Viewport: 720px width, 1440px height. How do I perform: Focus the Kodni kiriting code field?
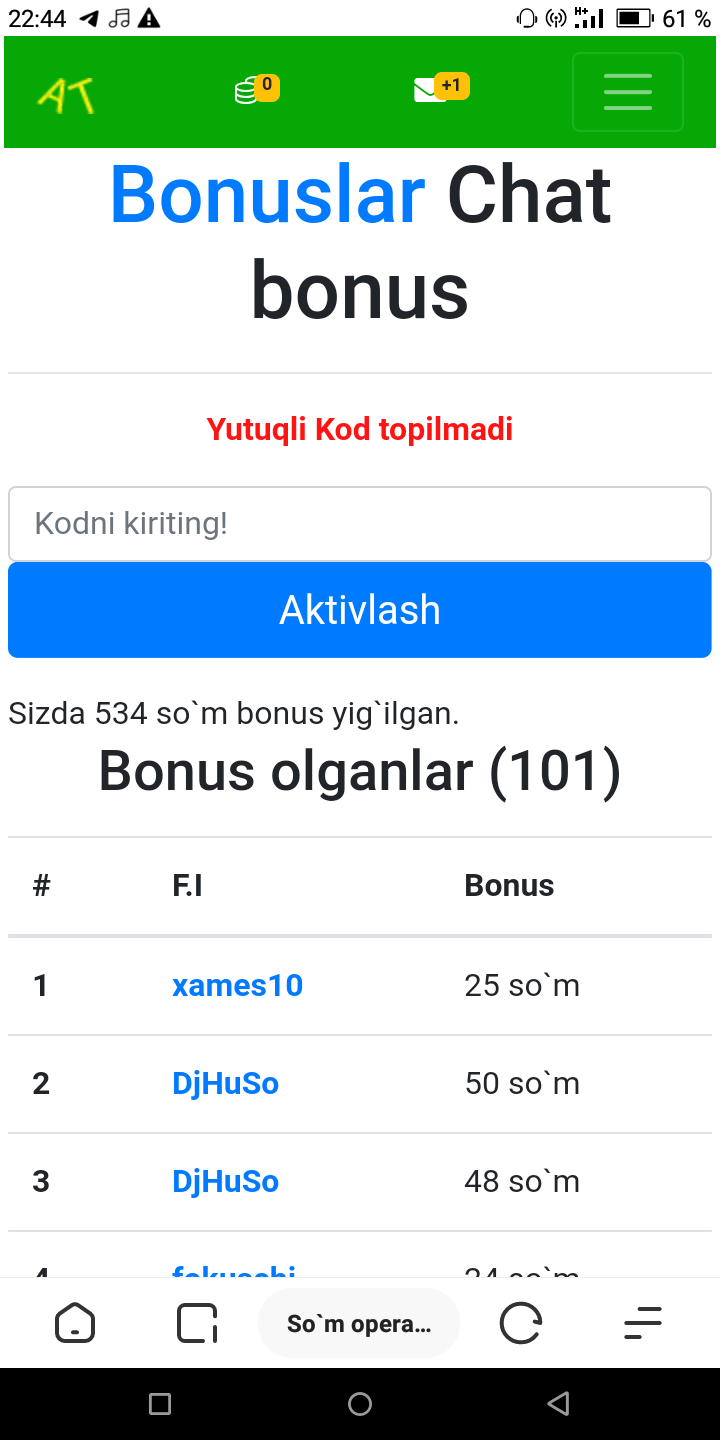click(359, 524)
